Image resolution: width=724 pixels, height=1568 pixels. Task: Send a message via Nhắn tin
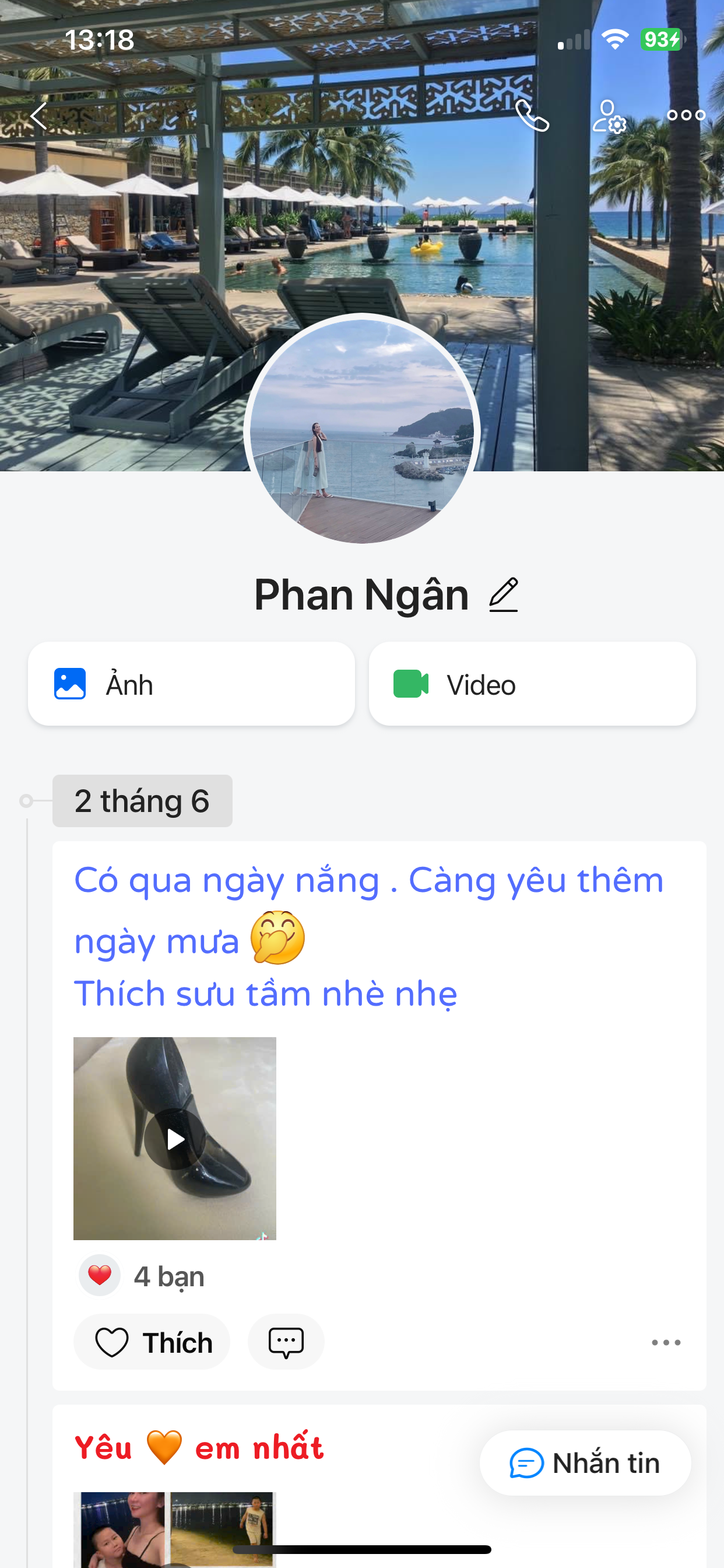pos(585,1462)
